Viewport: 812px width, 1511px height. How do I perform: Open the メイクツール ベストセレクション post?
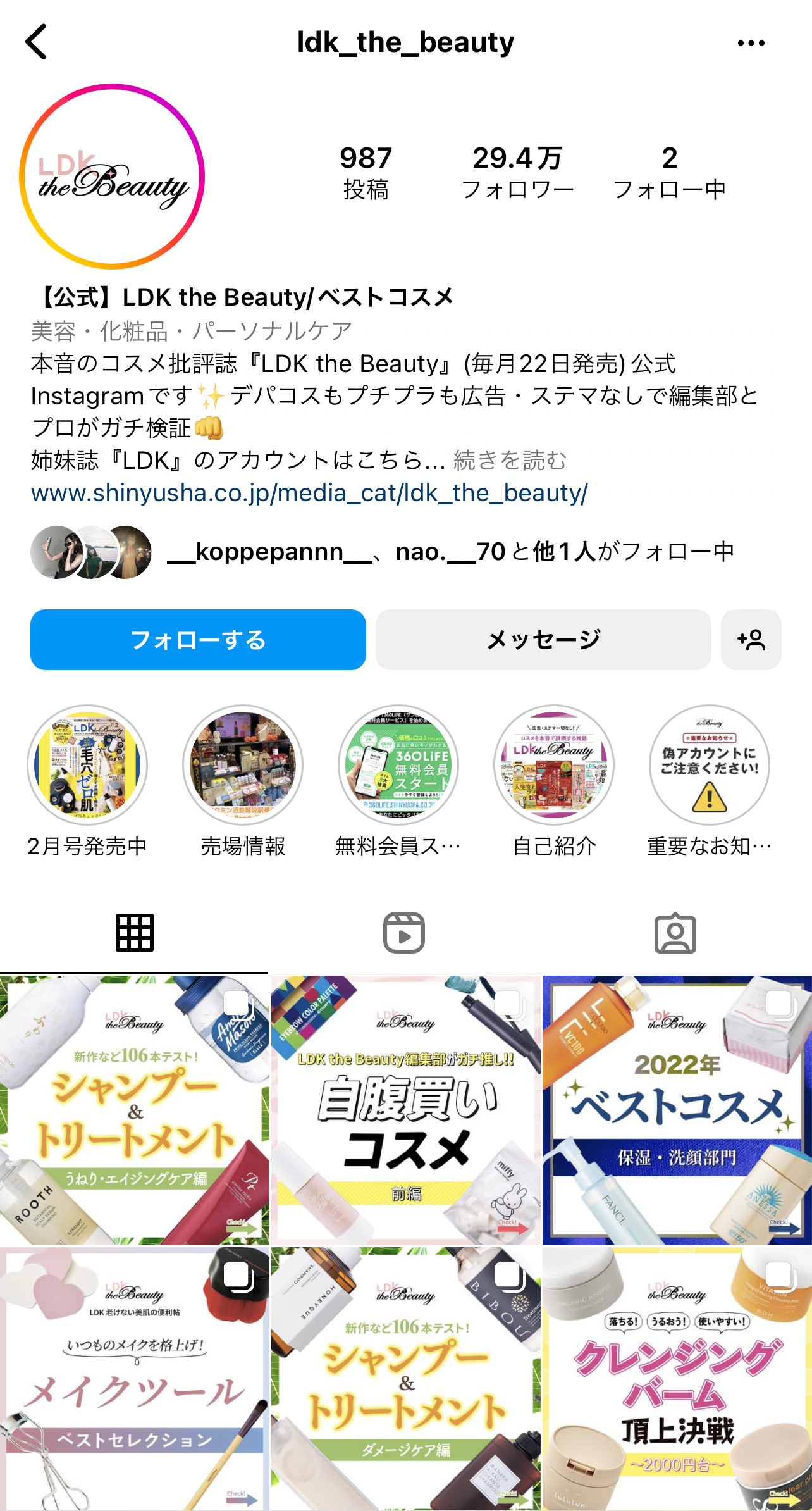tap(134, 1379)
